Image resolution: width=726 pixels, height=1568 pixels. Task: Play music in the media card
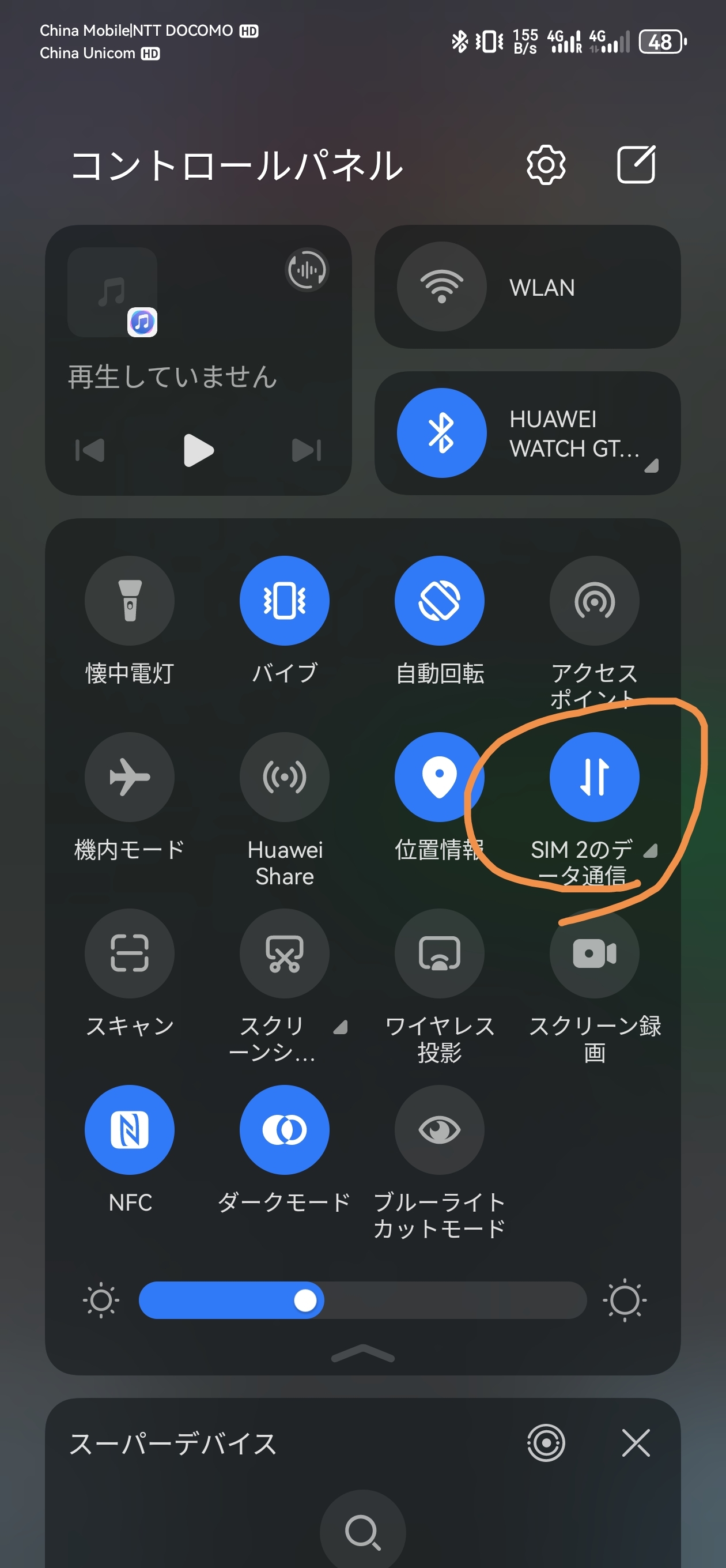pyautogui.click(x=198, y=450)
